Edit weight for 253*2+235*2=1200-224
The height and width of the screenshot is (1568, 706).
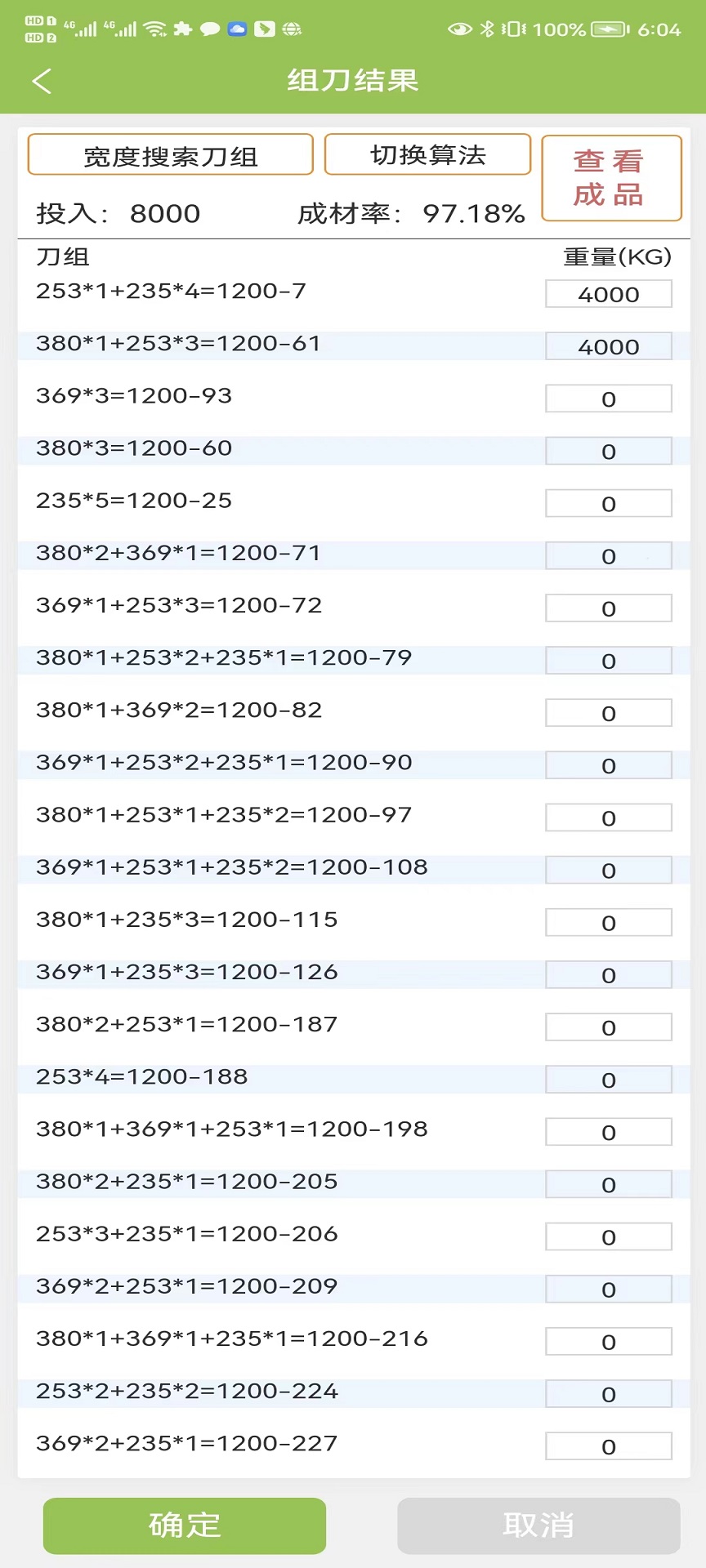click(608, 1394)
